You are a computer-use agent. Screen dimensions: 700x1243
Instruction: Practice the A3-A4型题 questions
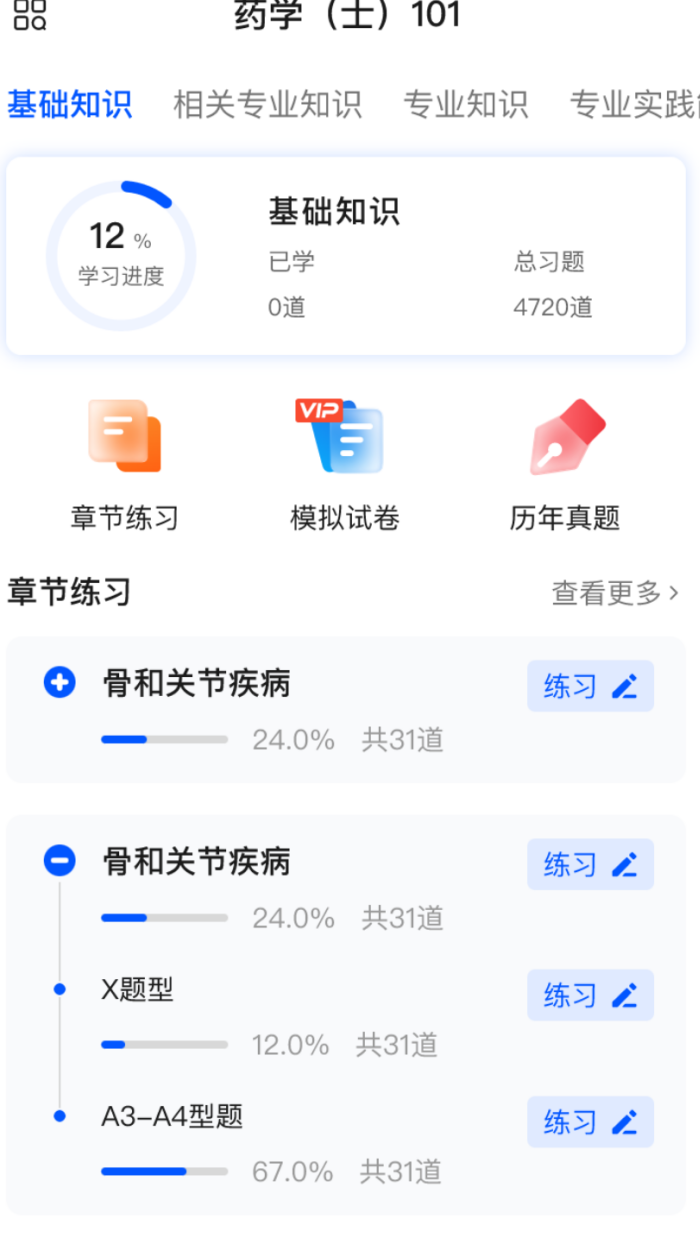pyautogui.click(x=590, y=1122)
